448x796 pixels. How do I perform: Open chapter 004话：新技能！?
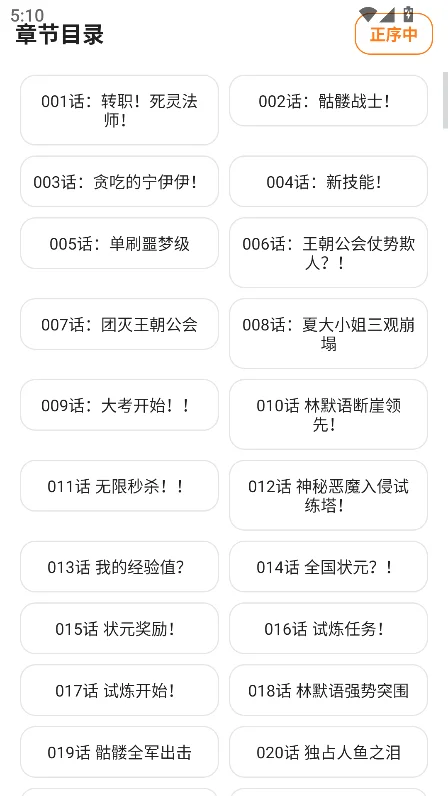coord(329,182)
